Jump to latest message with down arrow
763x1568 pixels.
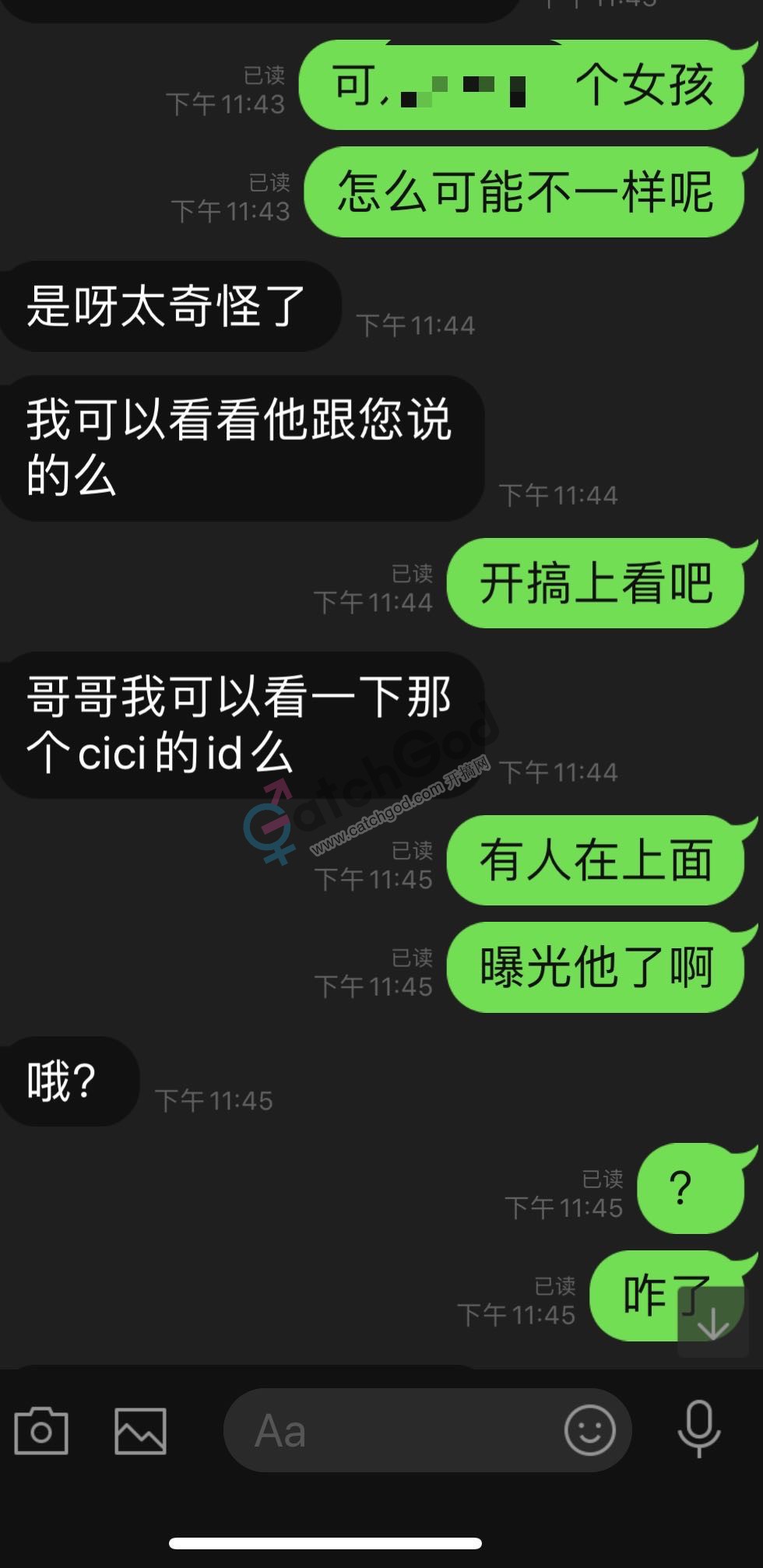tap(712, 1322)
